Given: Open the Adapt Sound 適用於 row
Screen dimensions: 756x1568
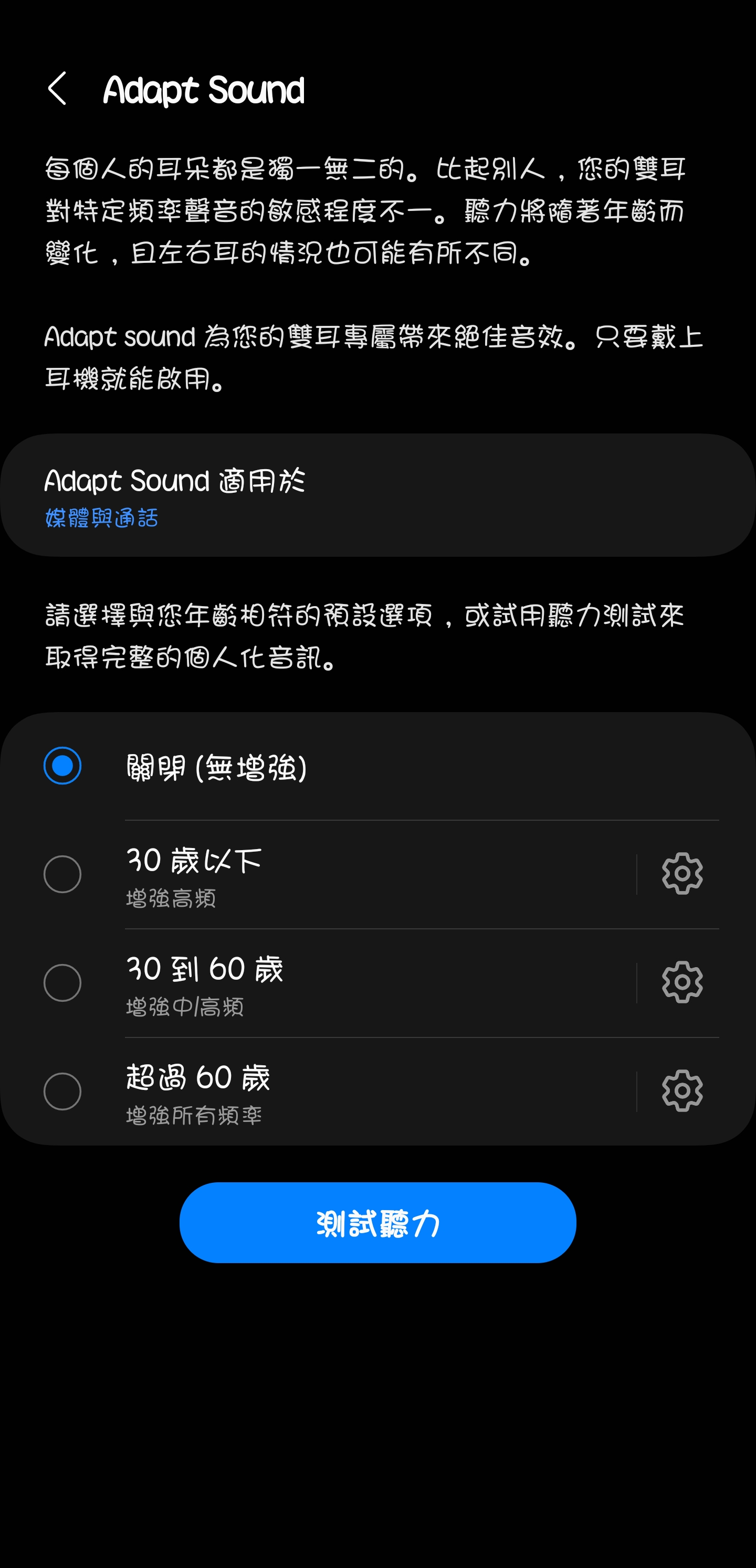Looking at the screenshot, I should 377,495.
